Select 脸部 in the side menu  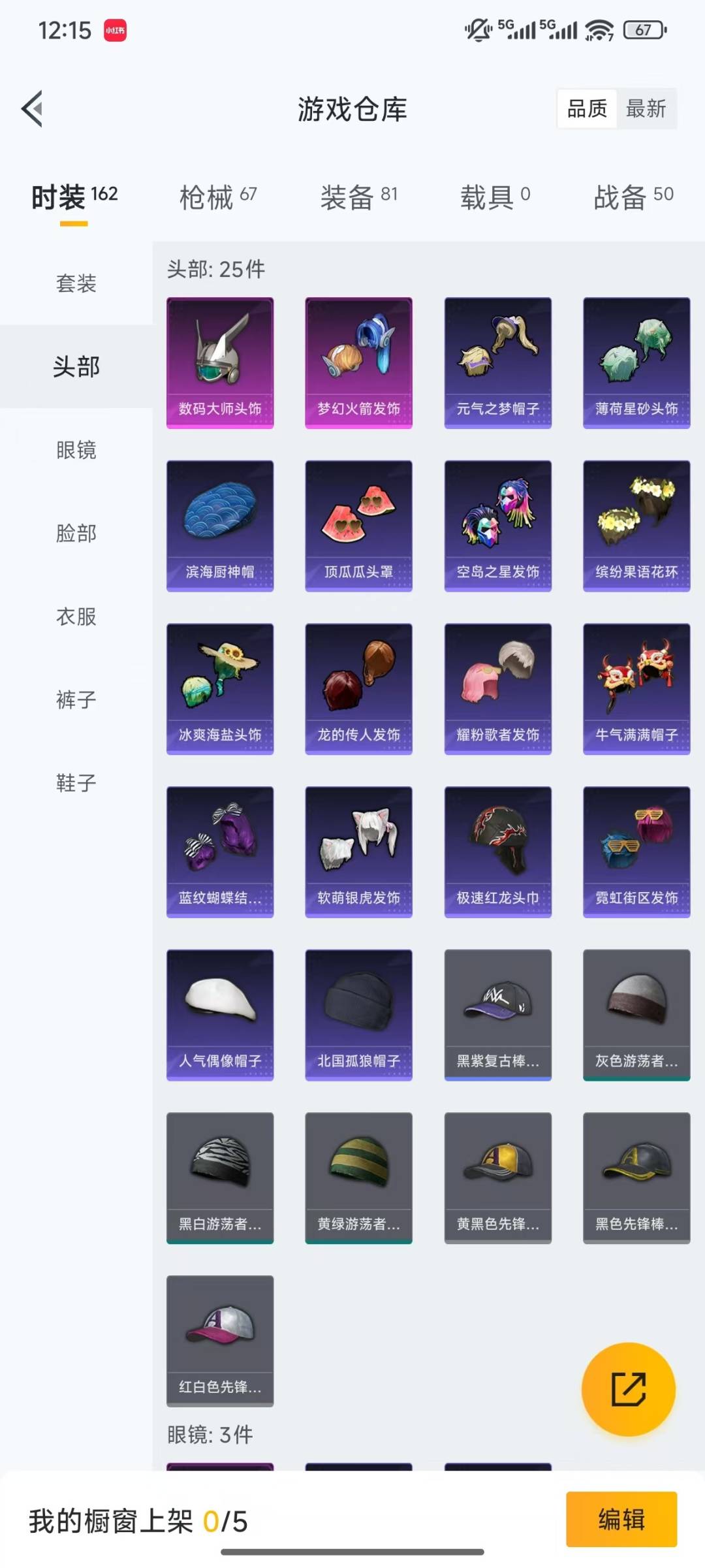[76, 533]
